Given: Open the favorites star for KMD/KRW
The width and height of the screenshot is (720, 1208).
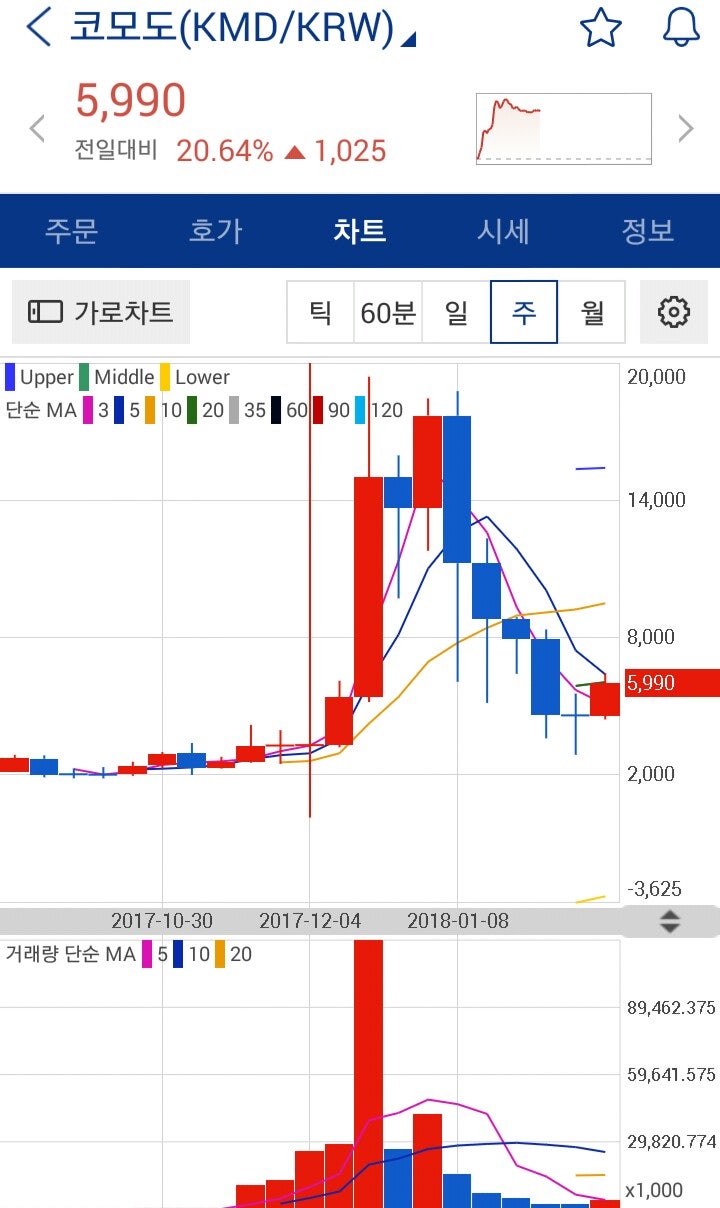Looking at the screenshot, I should click(599, 28).
